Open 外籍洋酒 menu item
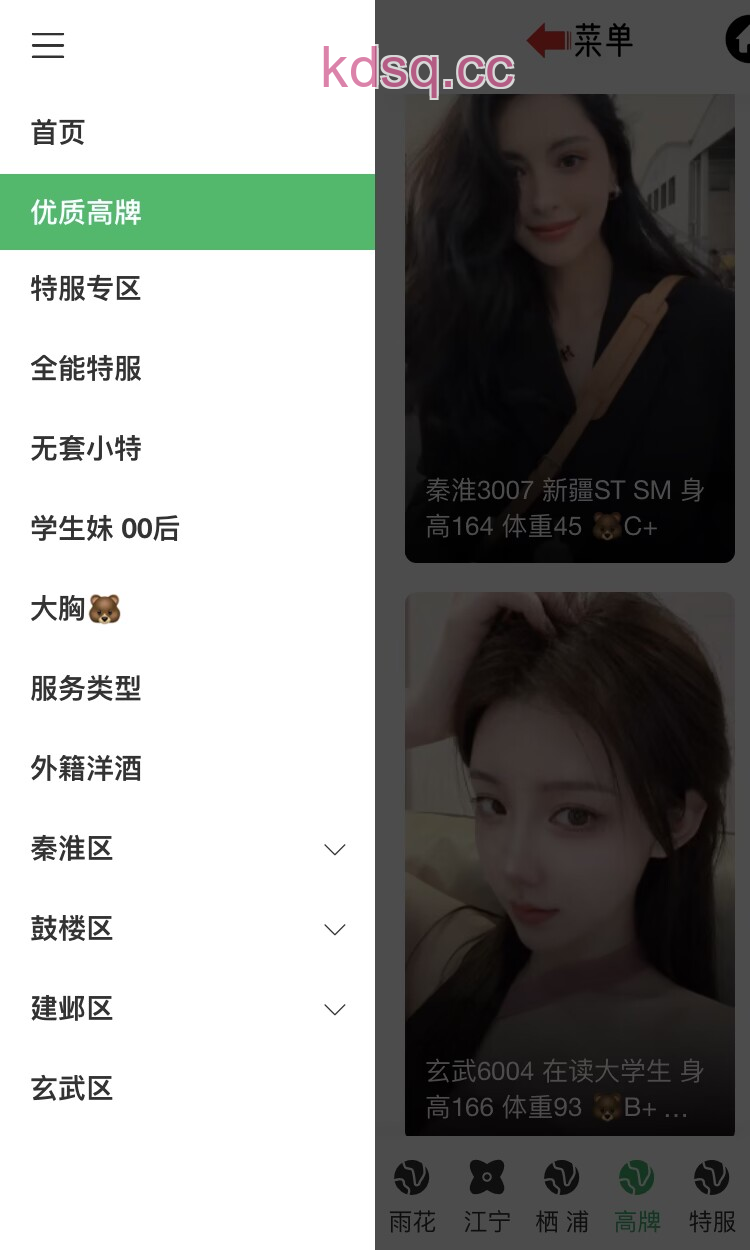 [x=86, y=769]
